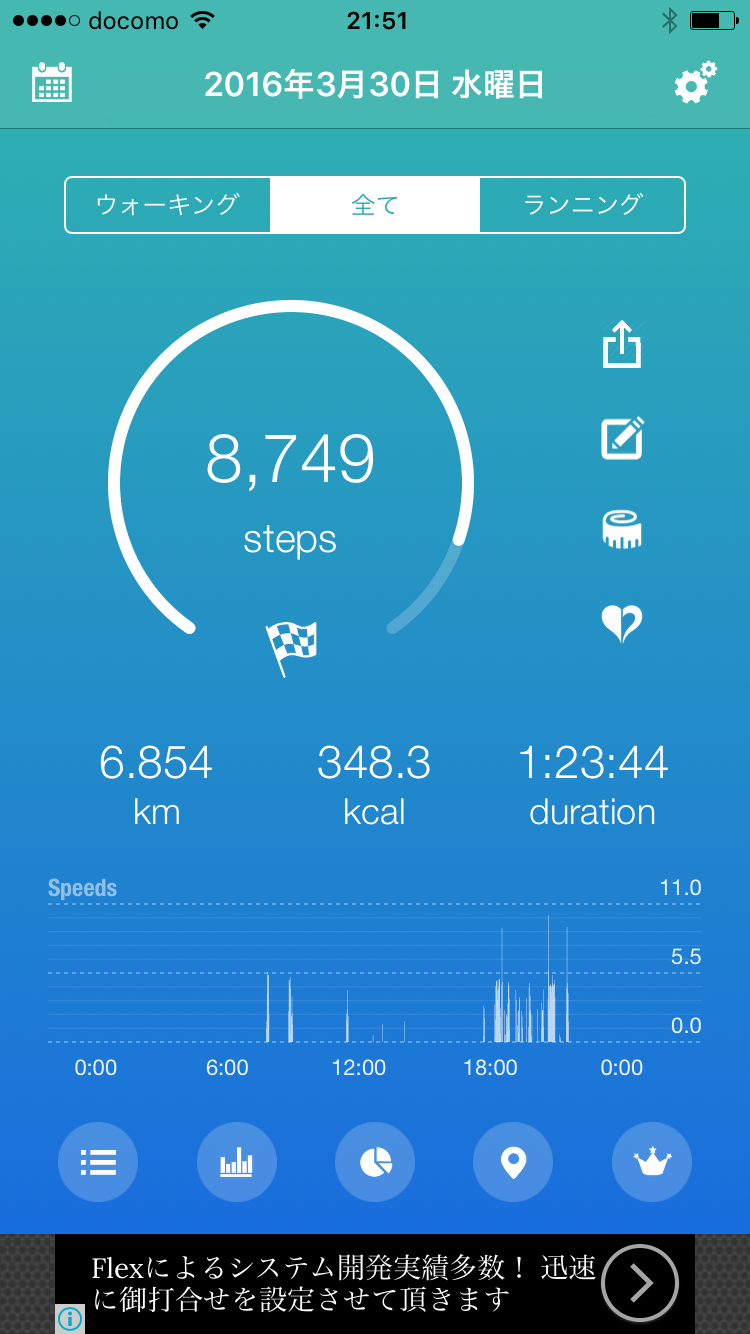The width and height of the screenshot is (750, 1334).
Task: Share today's step results
Action: coord(621,345)
